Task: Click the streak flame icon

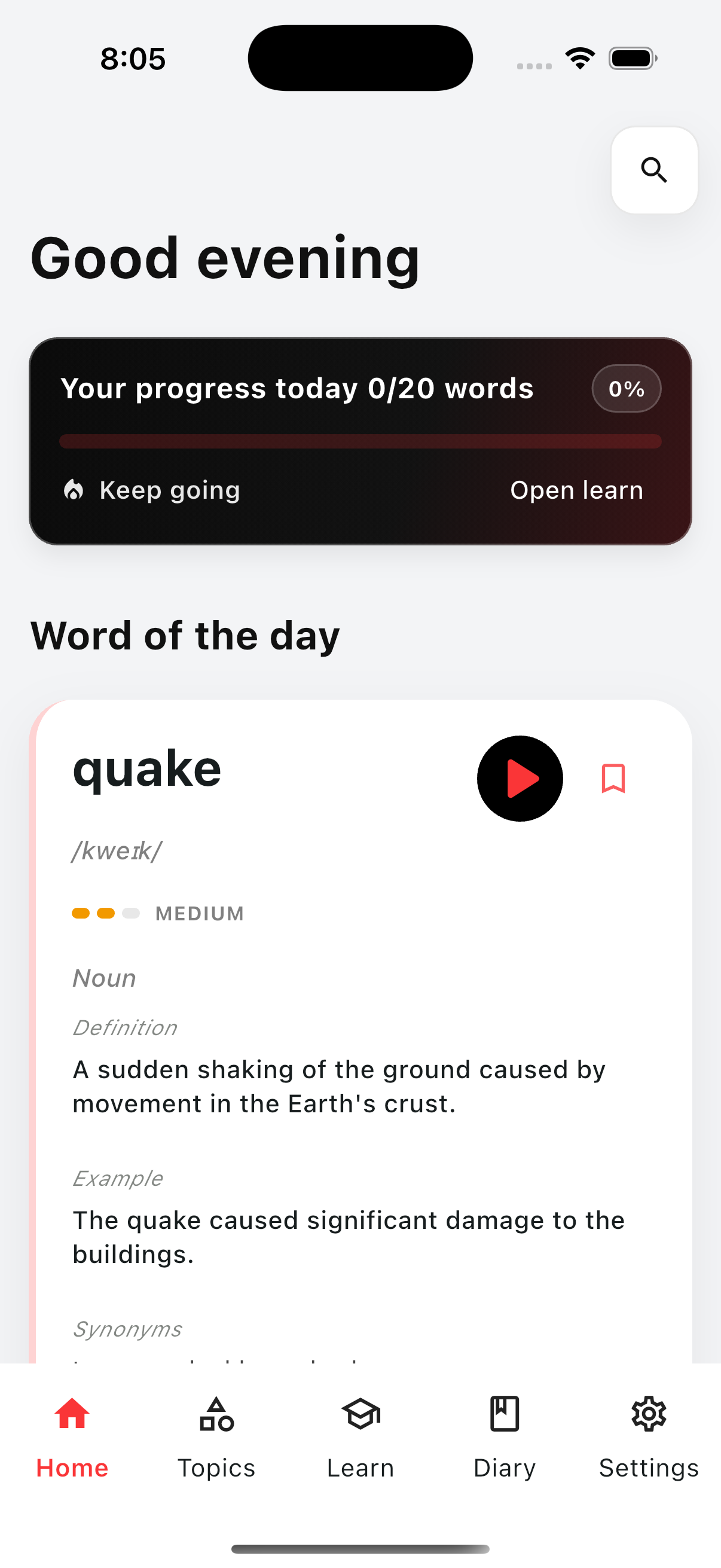Action: [x=74, y=489]
